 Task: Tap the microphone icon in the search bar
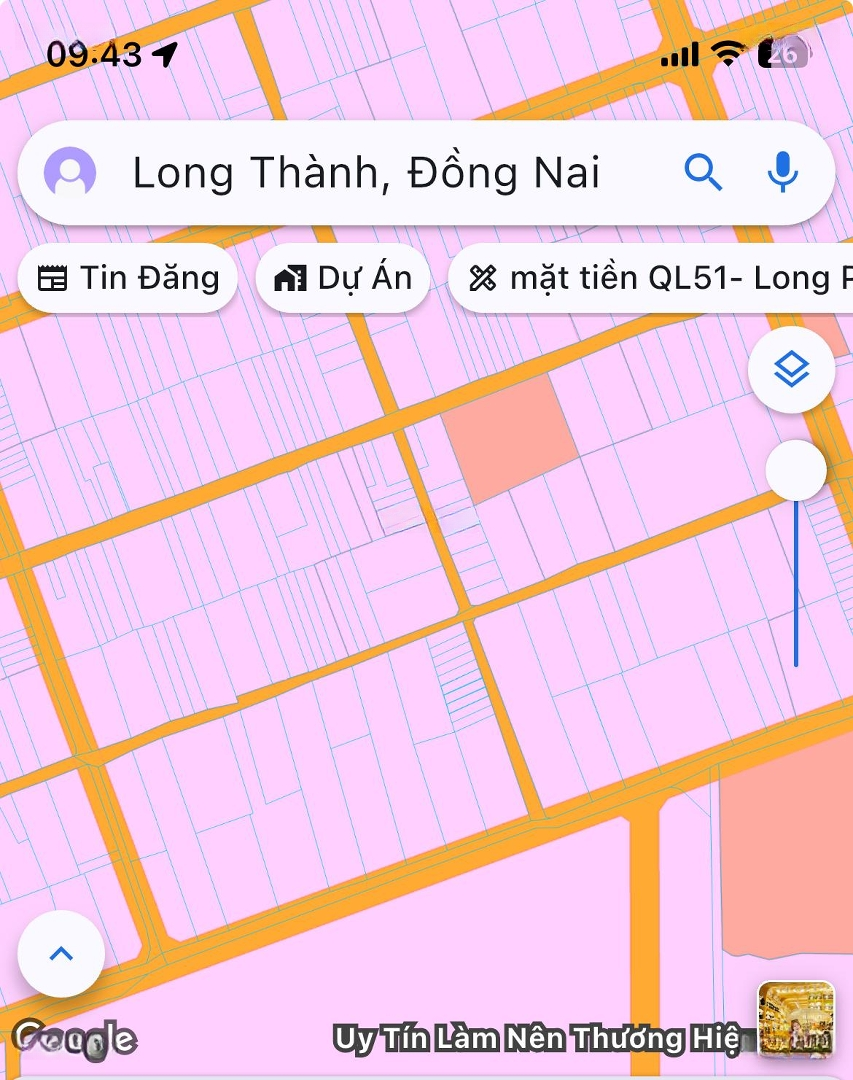pyautogui.click(x=782, y=172)
